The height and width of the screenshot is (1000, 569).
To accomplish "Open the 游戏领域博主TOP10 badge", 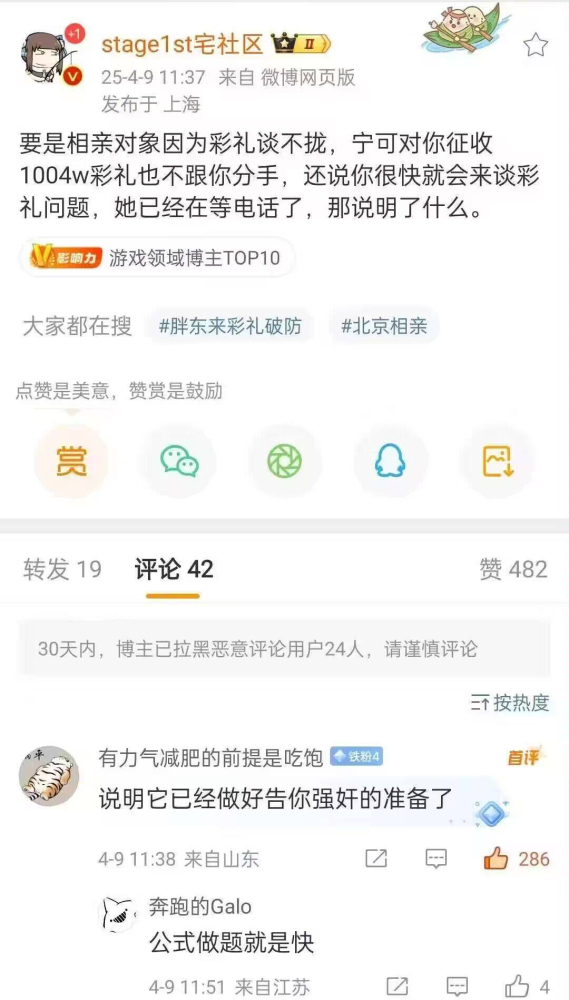I will [158, 258].
